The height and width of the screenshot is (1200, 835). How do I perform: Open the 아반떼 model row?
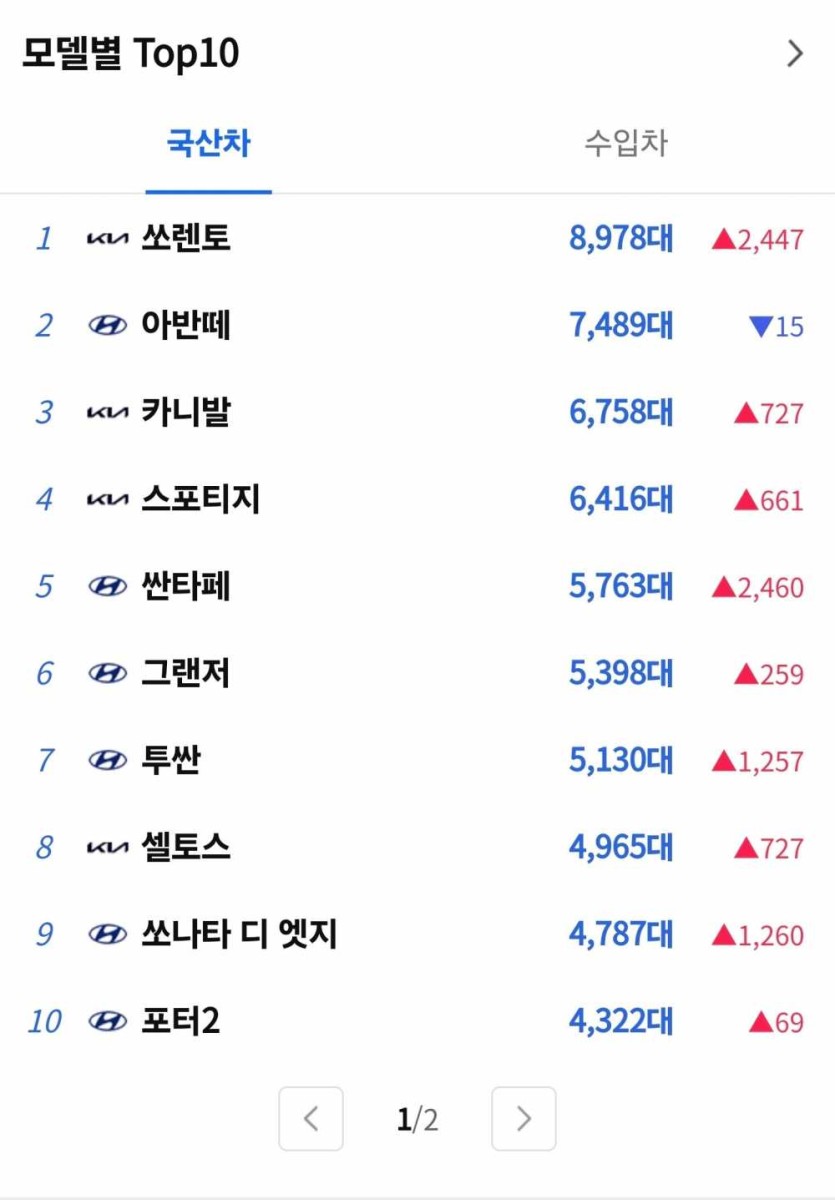pyautogui.click(x=186, y=326)
